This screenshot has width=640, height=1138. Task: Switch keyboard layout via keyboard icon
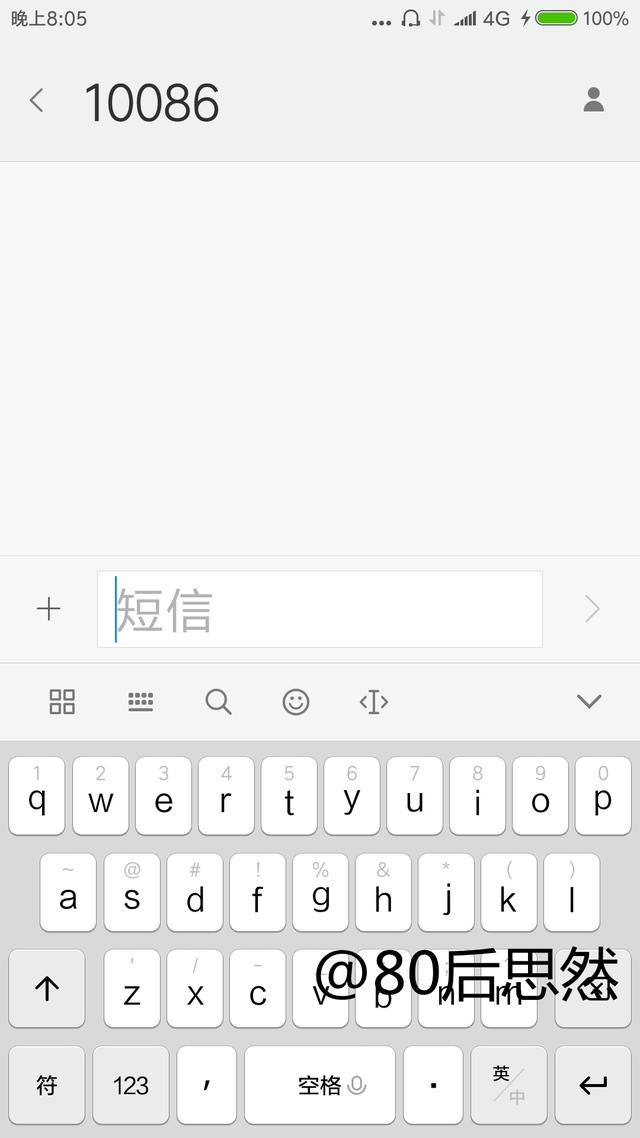pyautogui.click(x=141, y=702)
